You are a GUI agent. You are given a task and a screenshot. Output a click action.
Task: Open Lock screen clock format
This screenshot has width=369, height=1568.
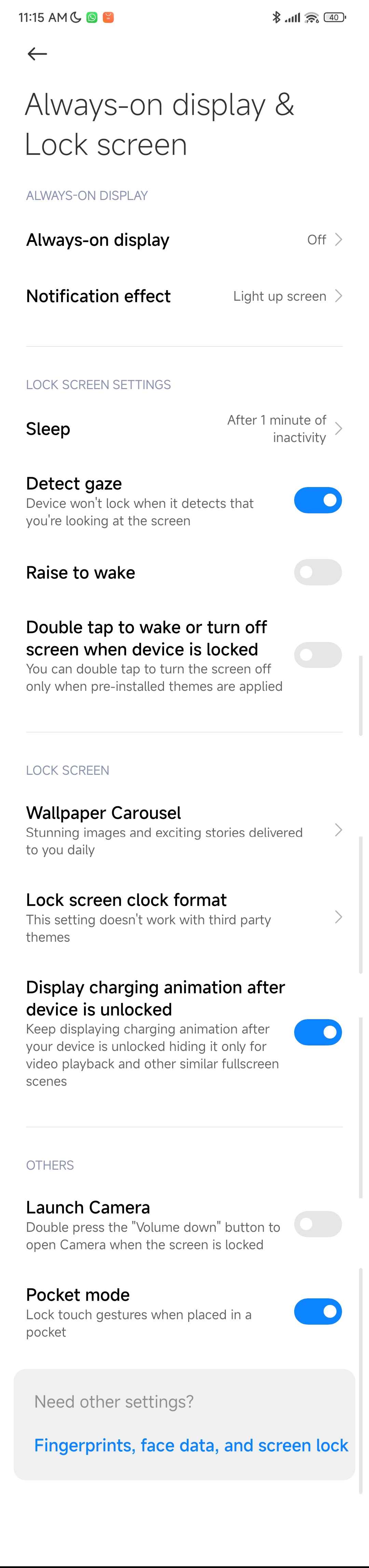point(184,917)
